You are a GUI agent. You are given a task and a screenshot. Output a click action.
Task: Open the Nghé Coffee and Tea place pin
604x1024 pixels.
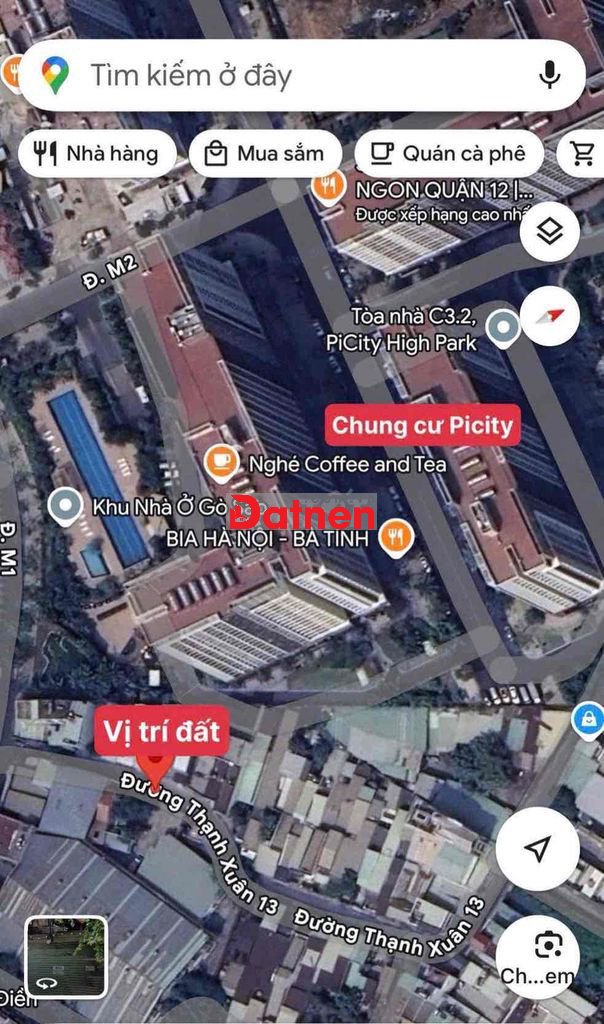[x=221, y=463]
